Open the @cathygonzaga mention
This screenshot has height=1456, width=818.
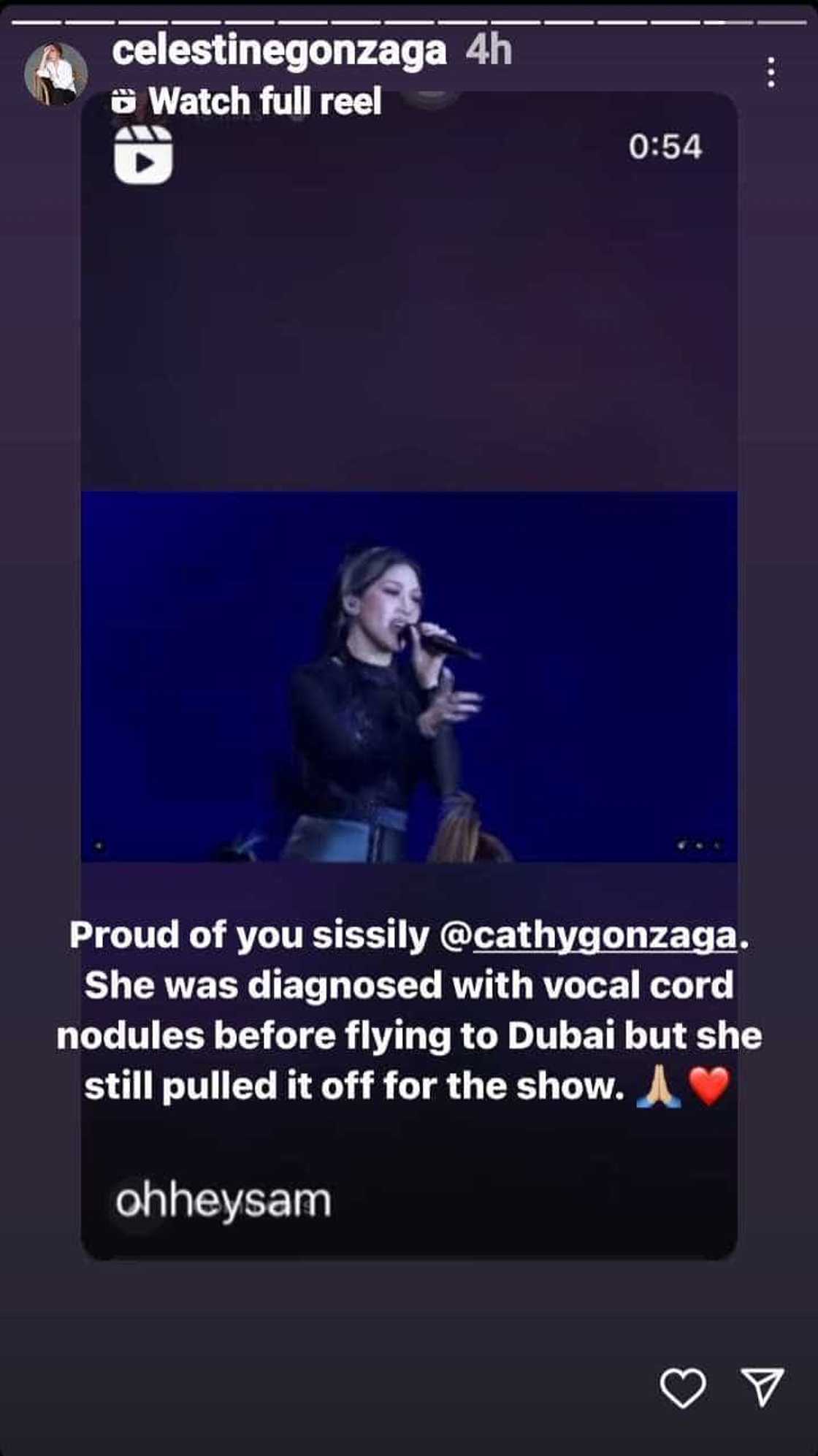(x=595, y=935)
